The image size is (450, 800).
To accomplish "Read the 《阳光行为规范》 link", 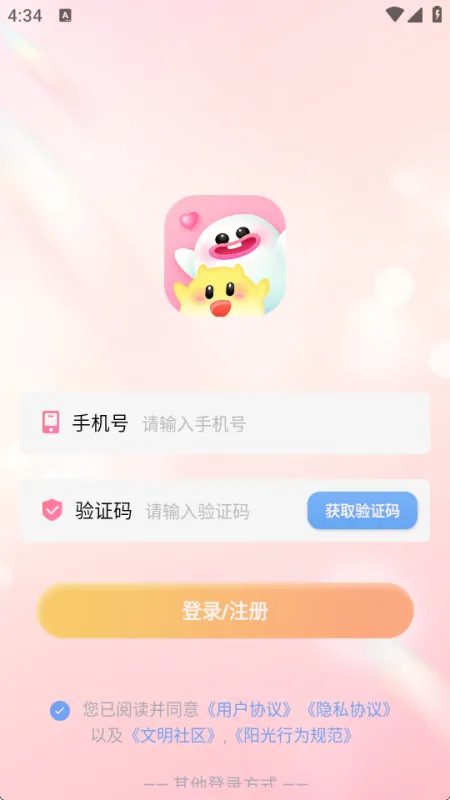I will (293, 736).
